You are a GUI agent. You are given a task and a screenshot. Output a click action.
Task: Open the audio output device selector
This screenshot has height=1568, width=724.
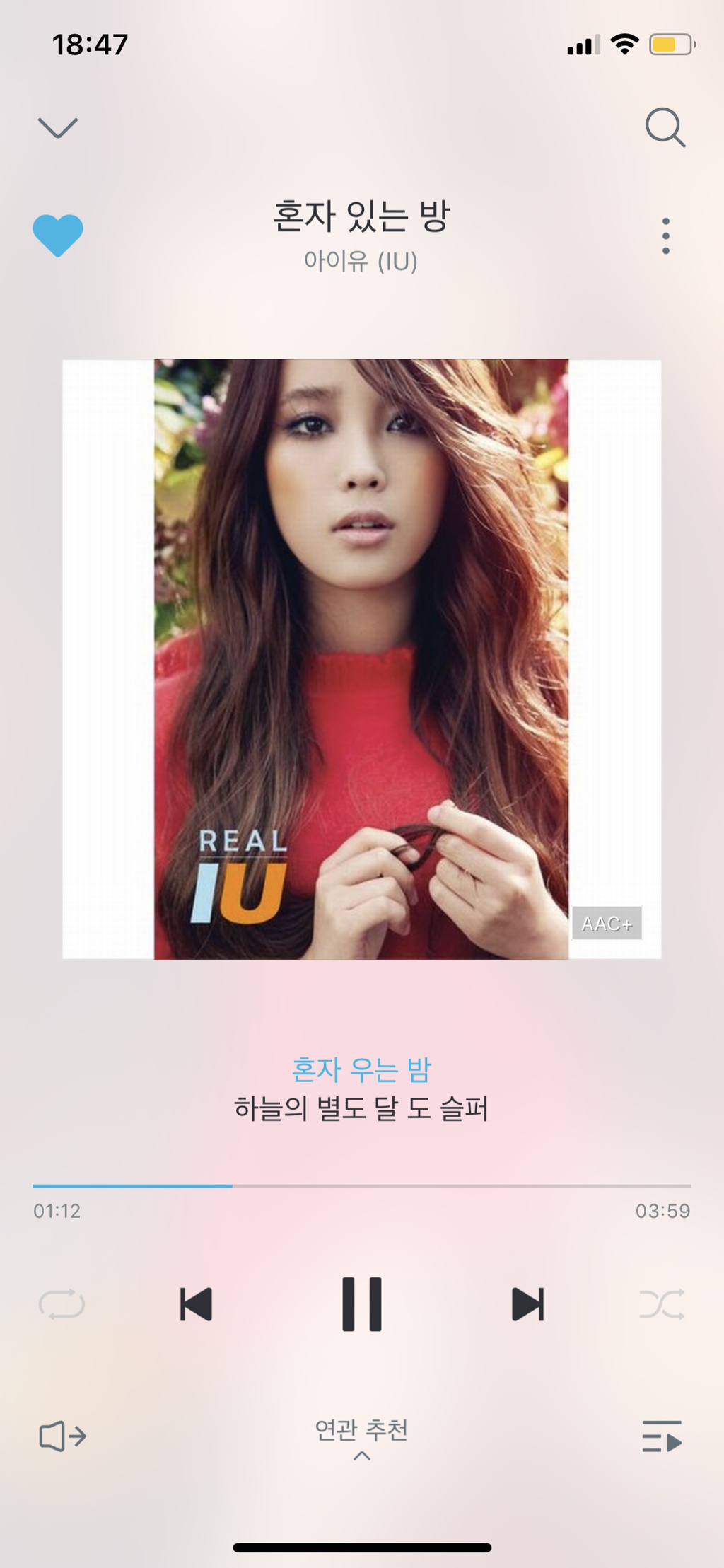pos(62,1436)
